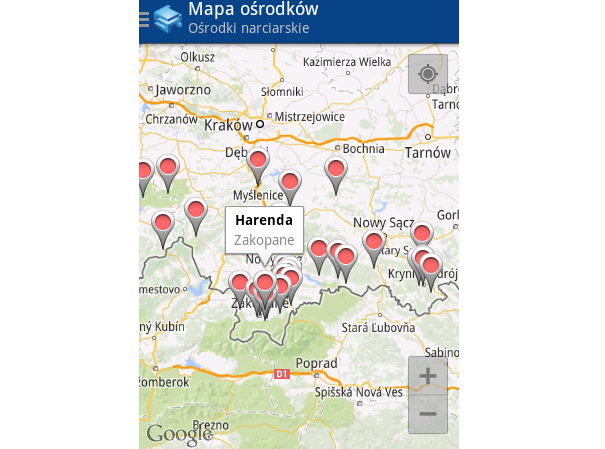Center map on my location

click(x=428, y=75)
